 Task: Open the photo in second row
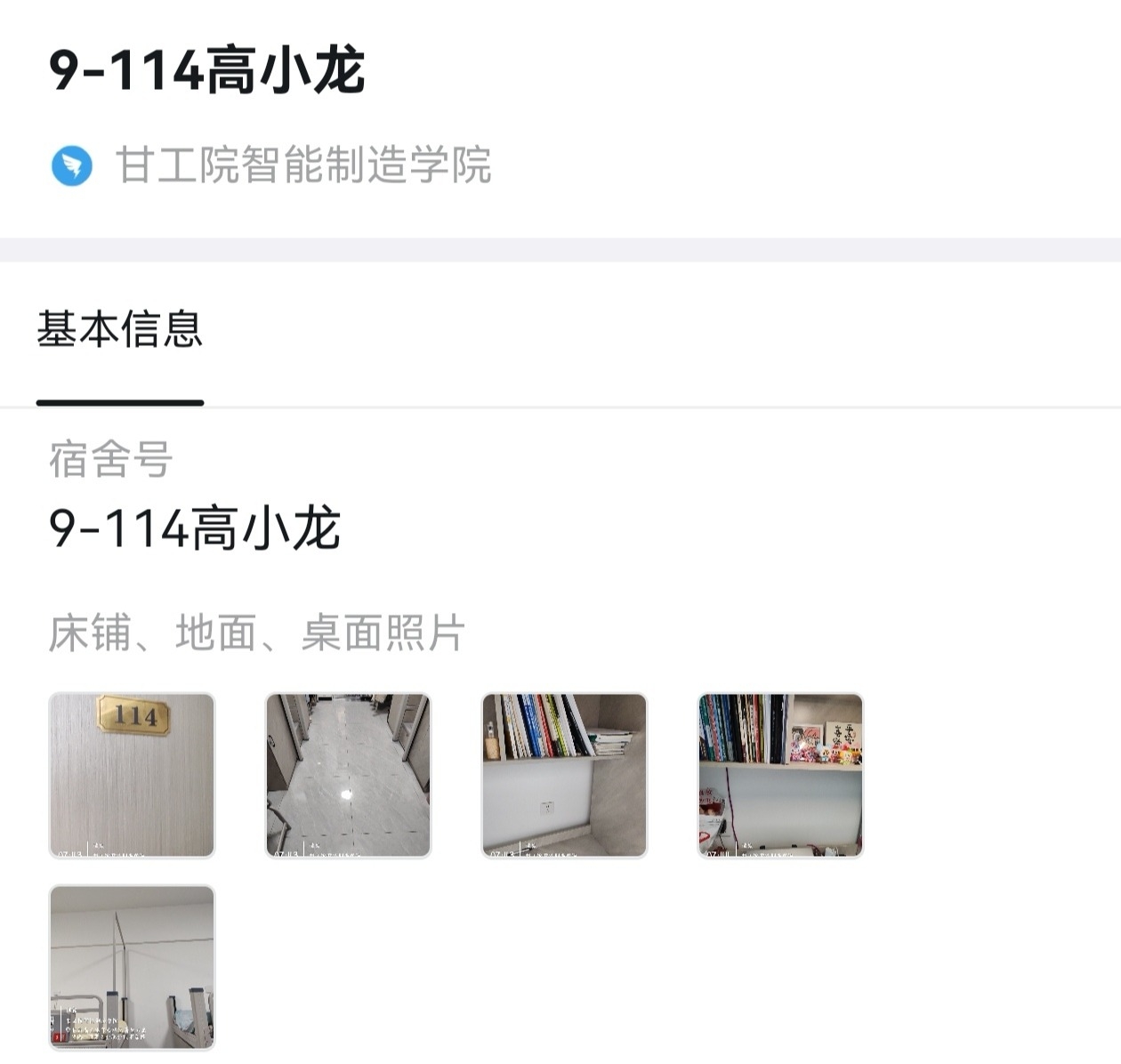(x=132, y=966)
